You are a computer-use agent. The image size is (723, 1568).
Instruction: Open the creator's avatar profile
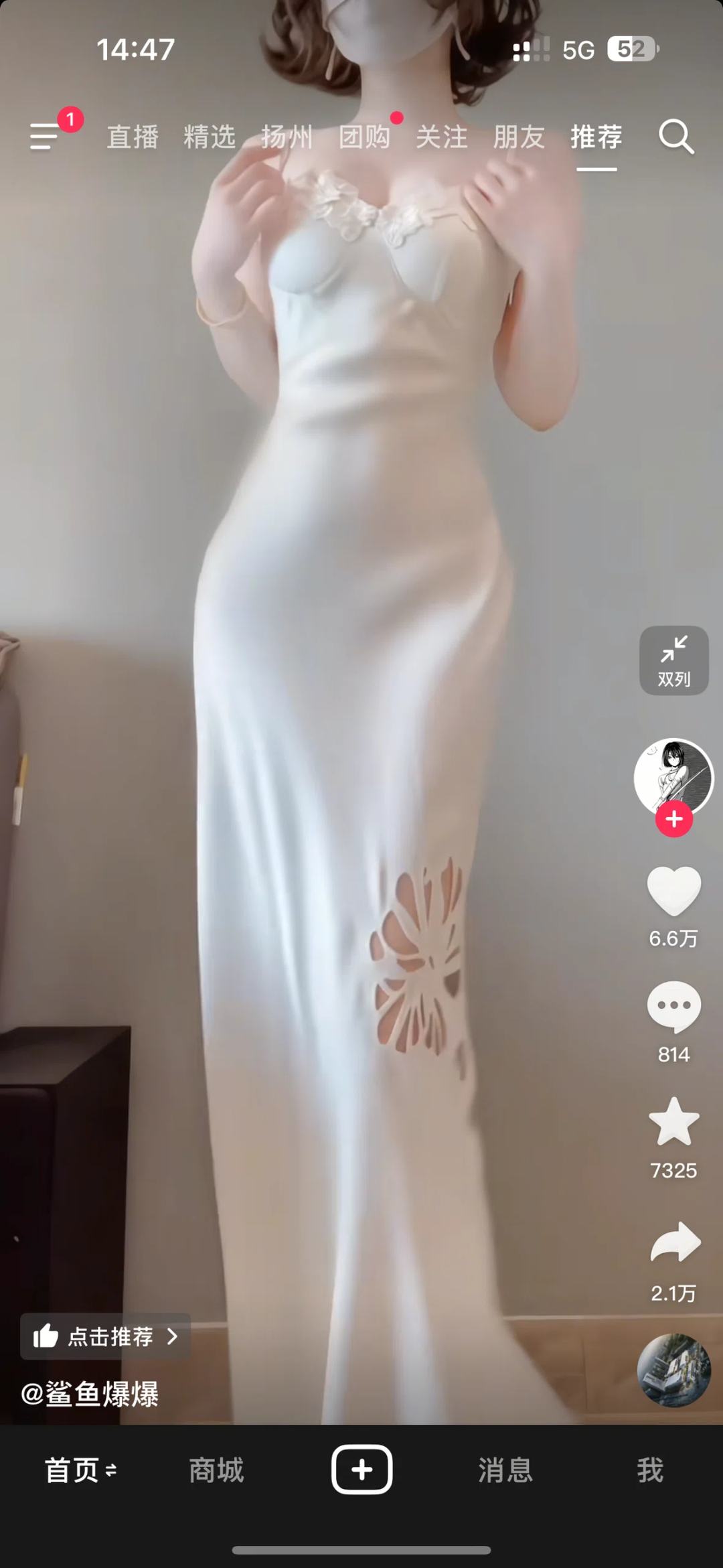(673, 776)
